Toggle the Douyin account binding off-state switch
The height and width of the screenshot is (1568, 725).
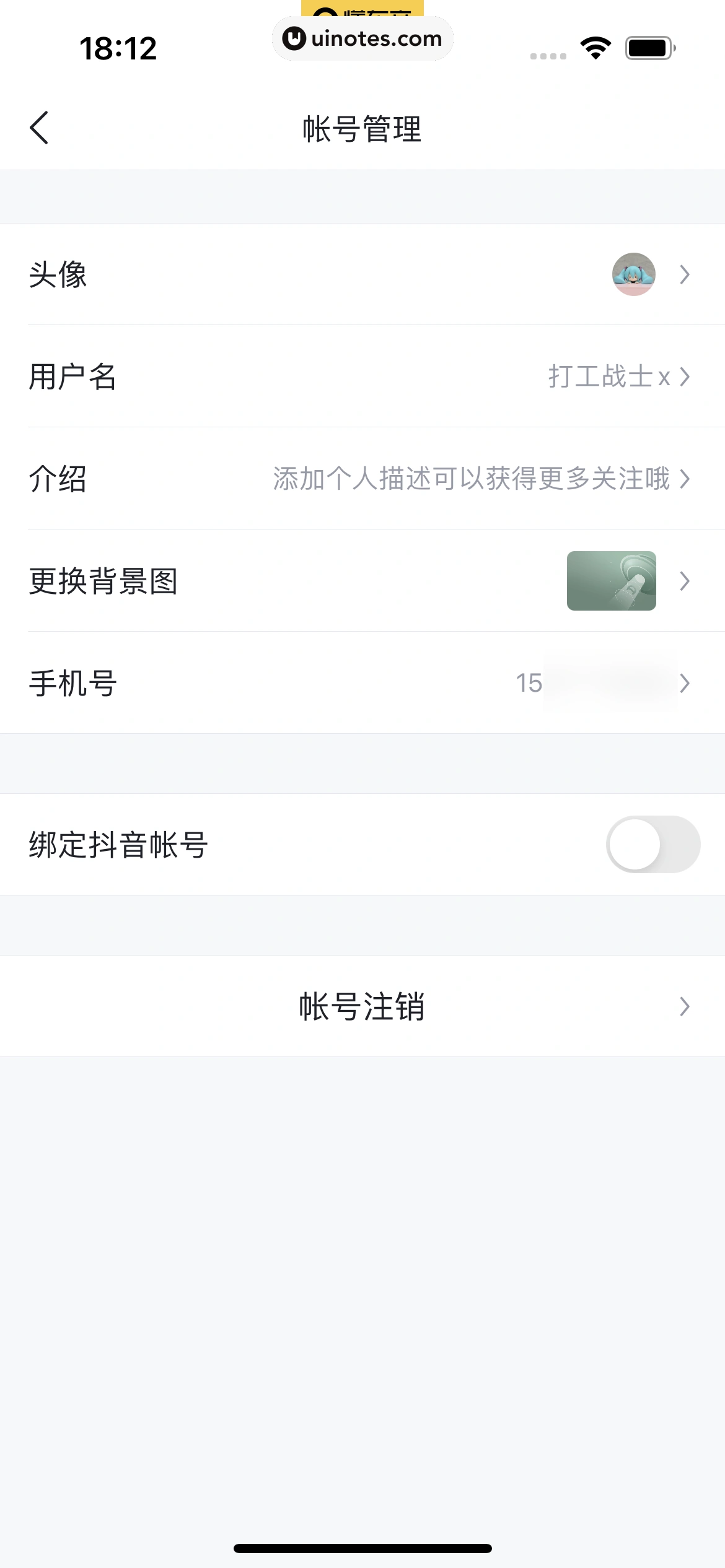[x=651, y=844]
